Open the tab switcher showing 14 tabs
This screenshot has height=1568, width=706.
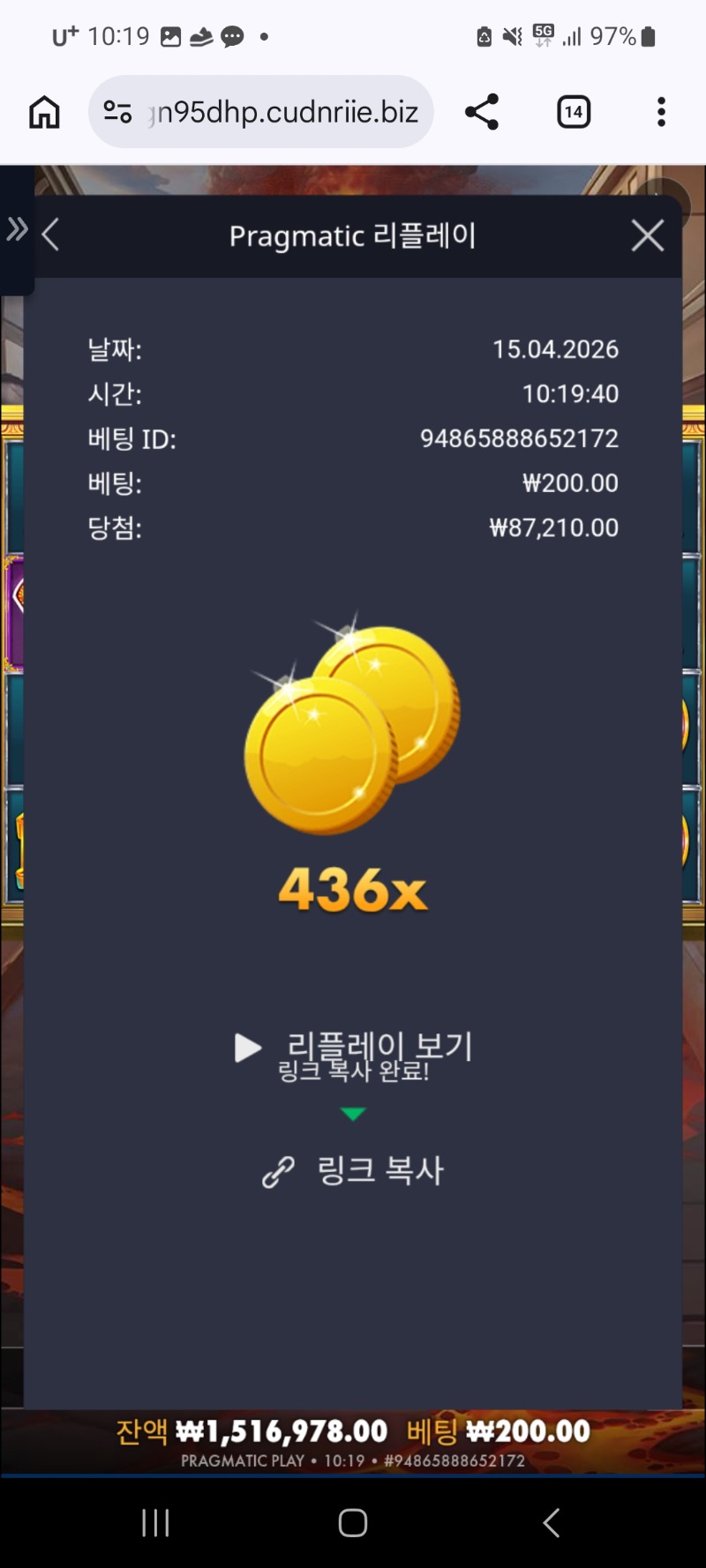pos(574,112)
